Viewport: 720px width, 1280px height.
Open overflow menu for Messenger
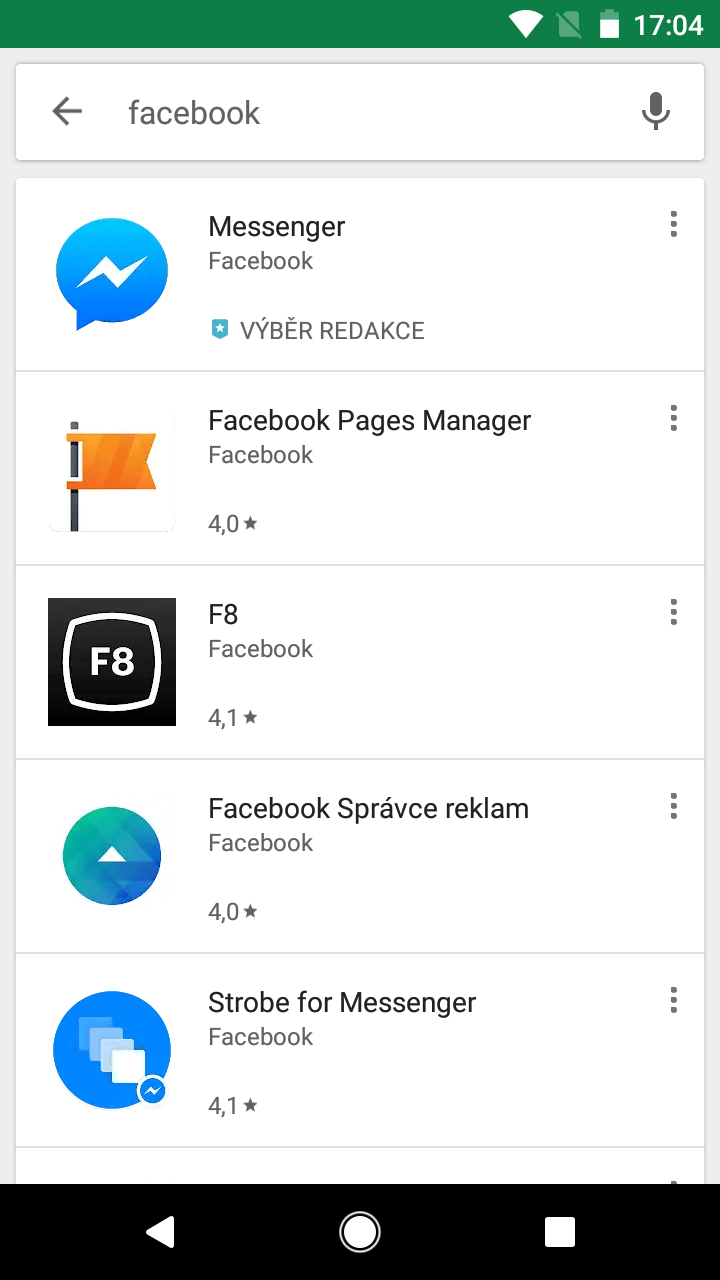tap(674, 224)
